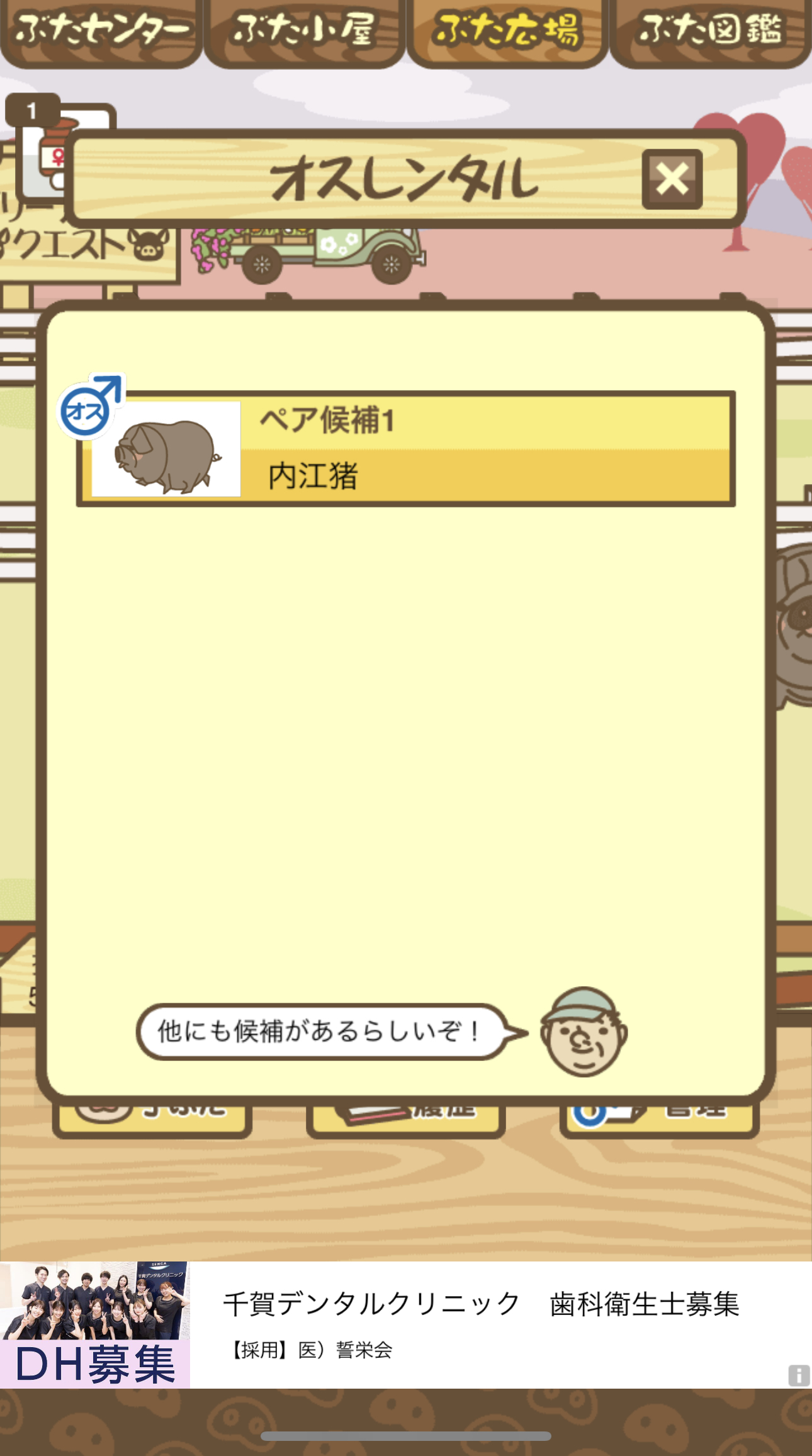Select pair candidate 内江猪
Screen dimensions: 812x1456
coord(406,449)
